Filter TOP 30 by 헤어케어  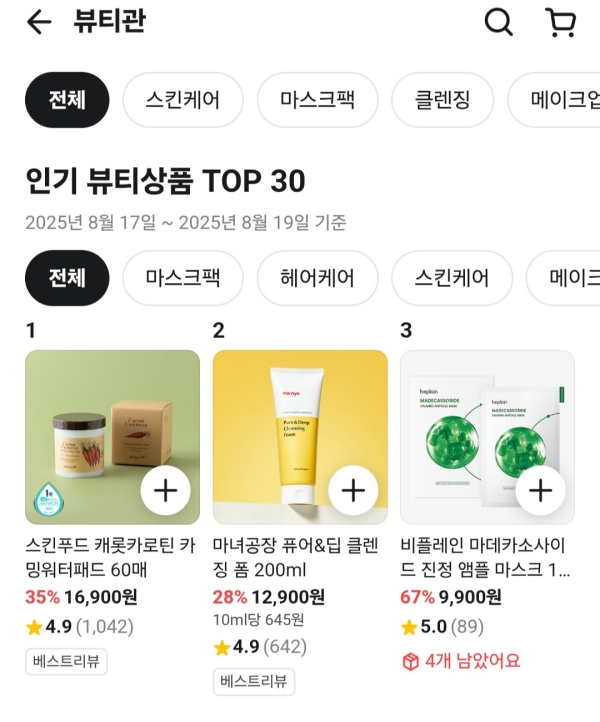(x=317, y=277)
